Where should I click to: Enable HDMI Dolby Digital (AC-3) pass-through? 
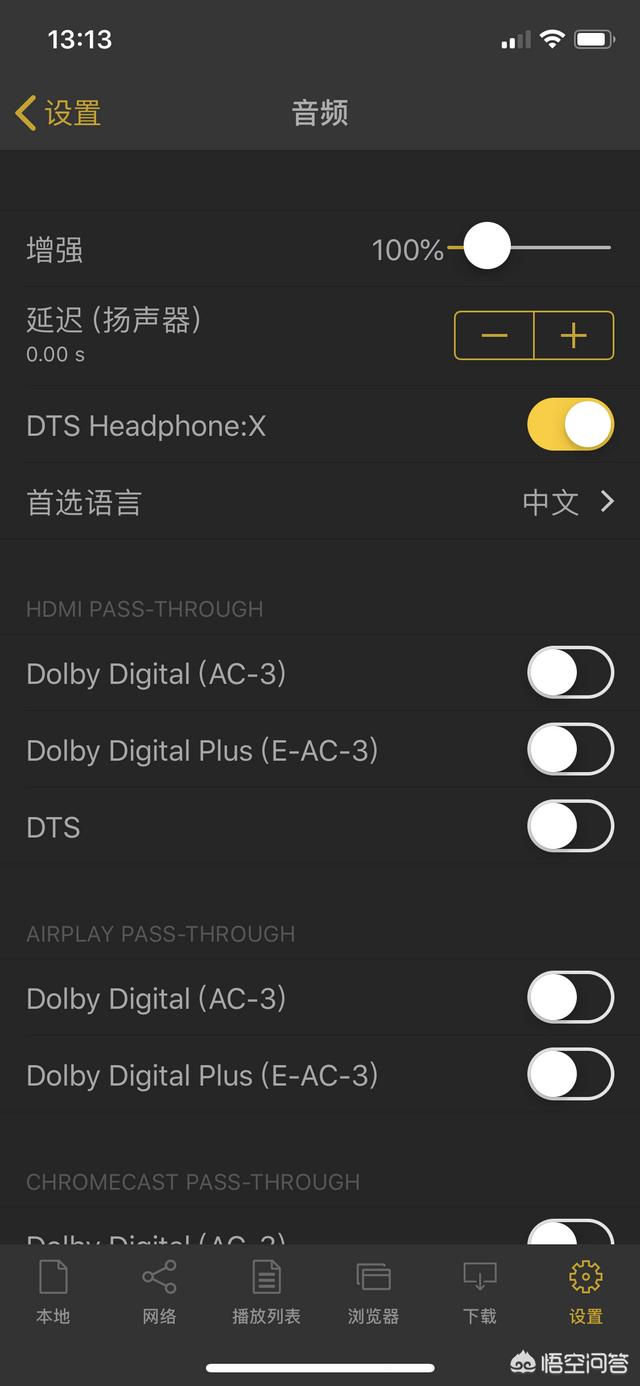click(x=570, y=672)
